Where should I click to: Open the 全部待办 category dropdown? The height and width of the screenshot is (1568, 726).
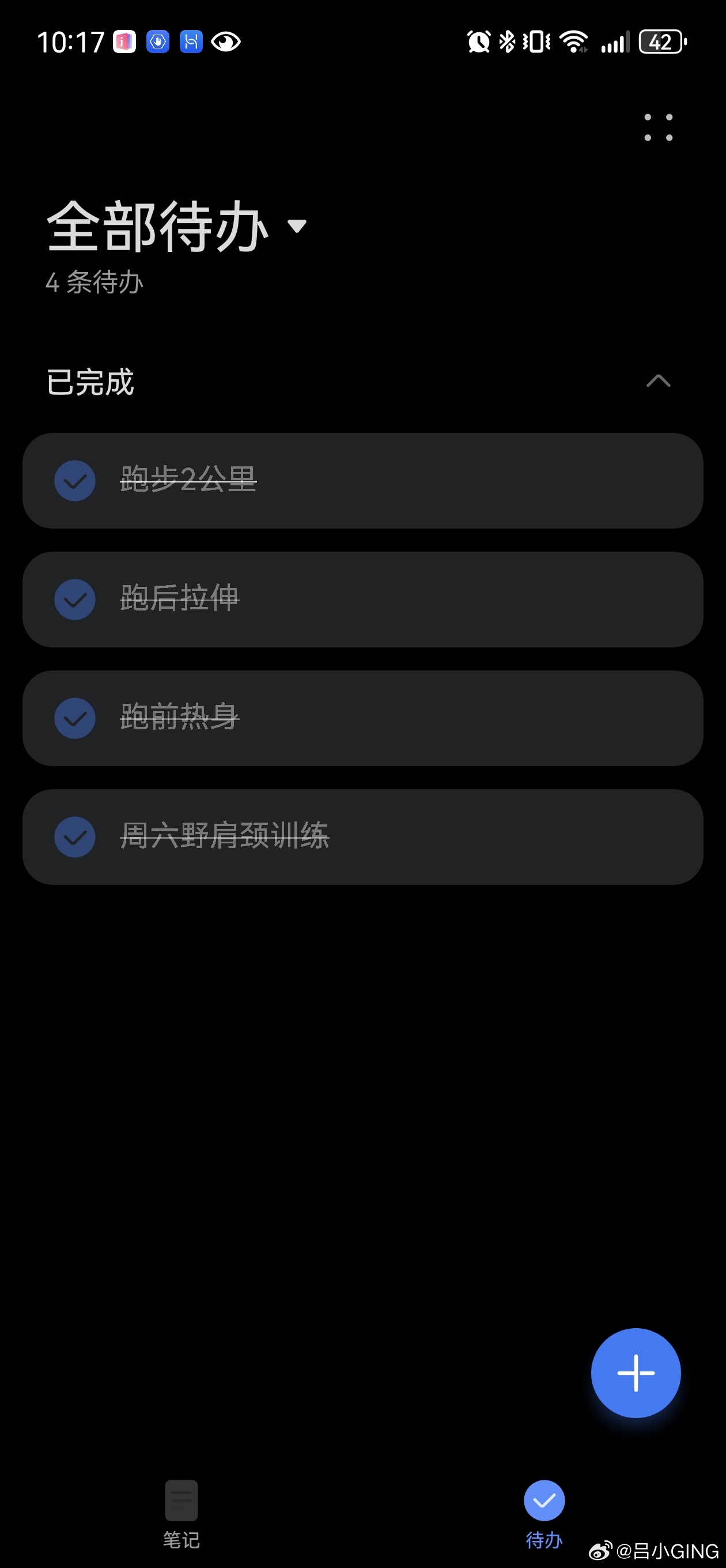[x=177, y=227]
